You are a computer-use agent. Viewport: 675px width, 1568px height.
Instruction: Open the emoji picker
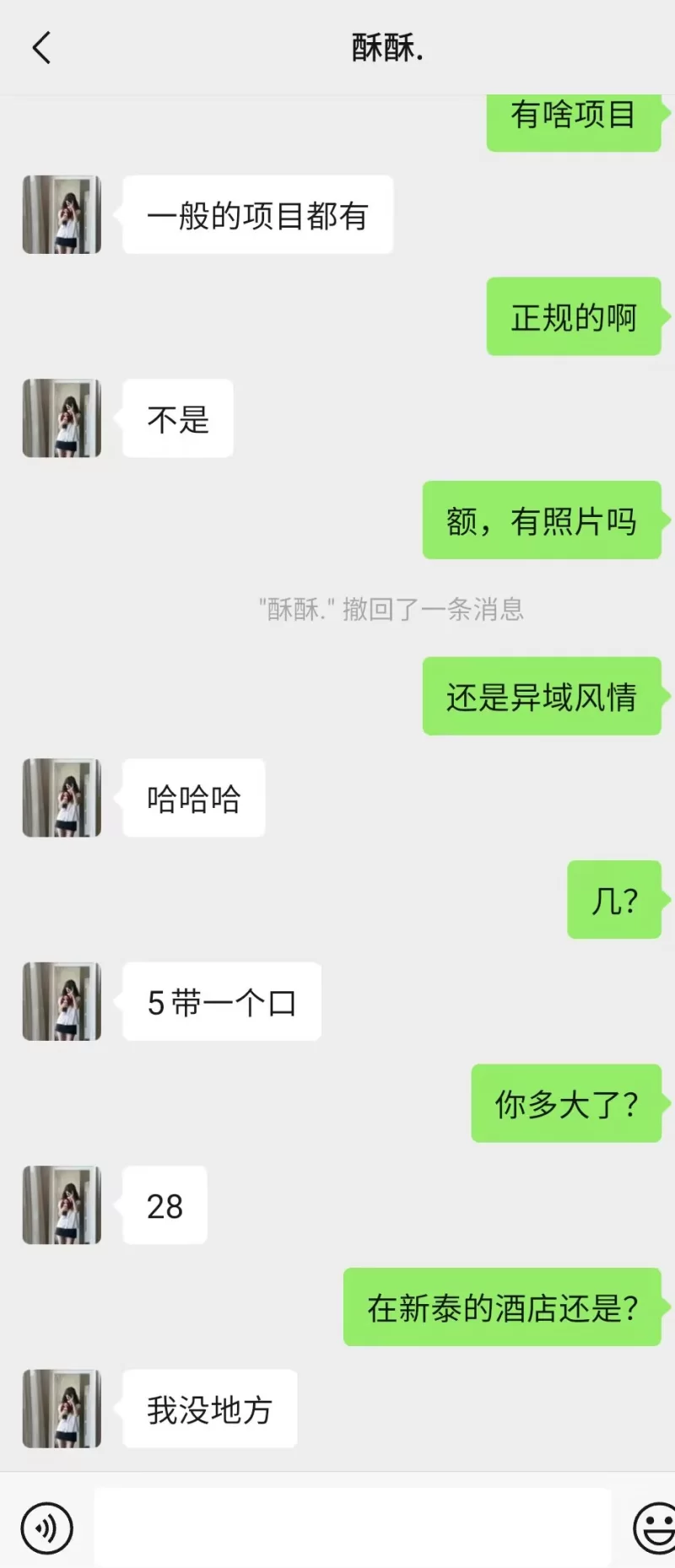point(656,1528)
